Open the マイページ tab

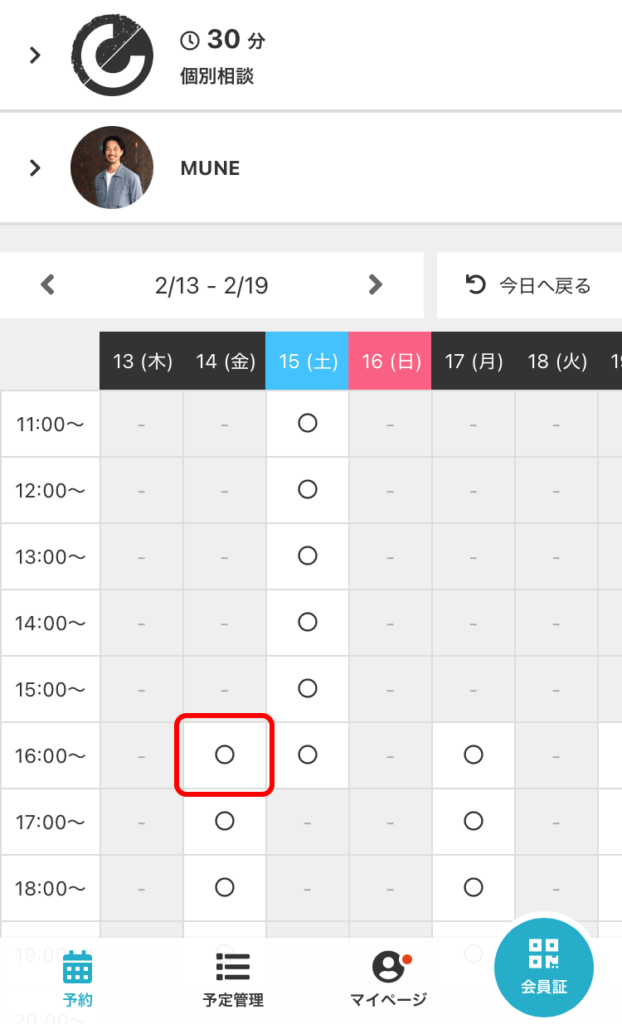pyautogui.click(x=389, y=979)
